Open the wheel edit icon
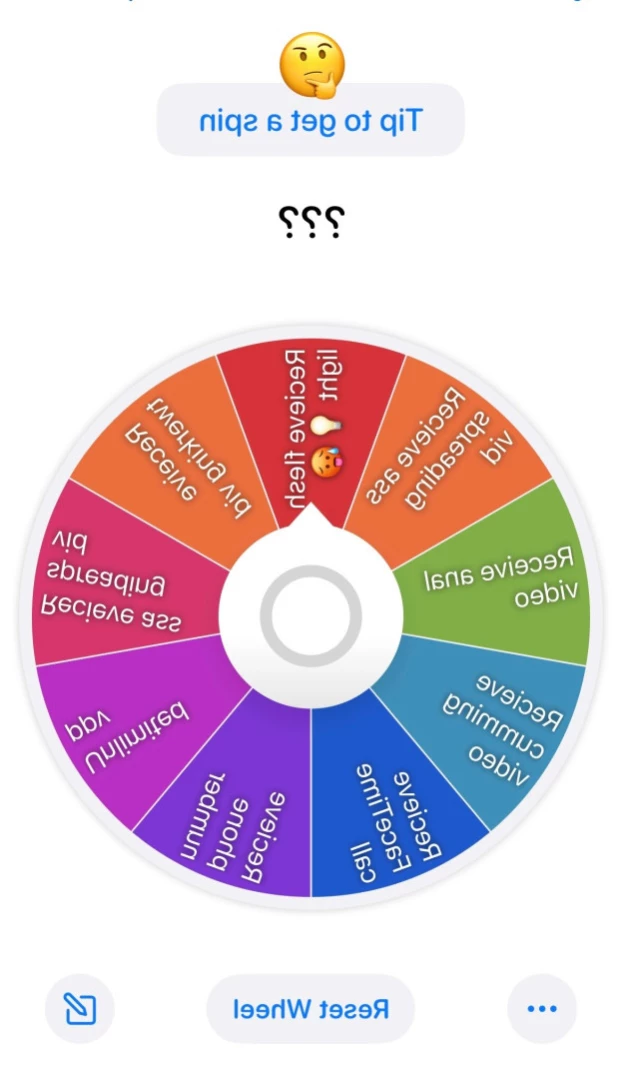 tap(80, 1009)
